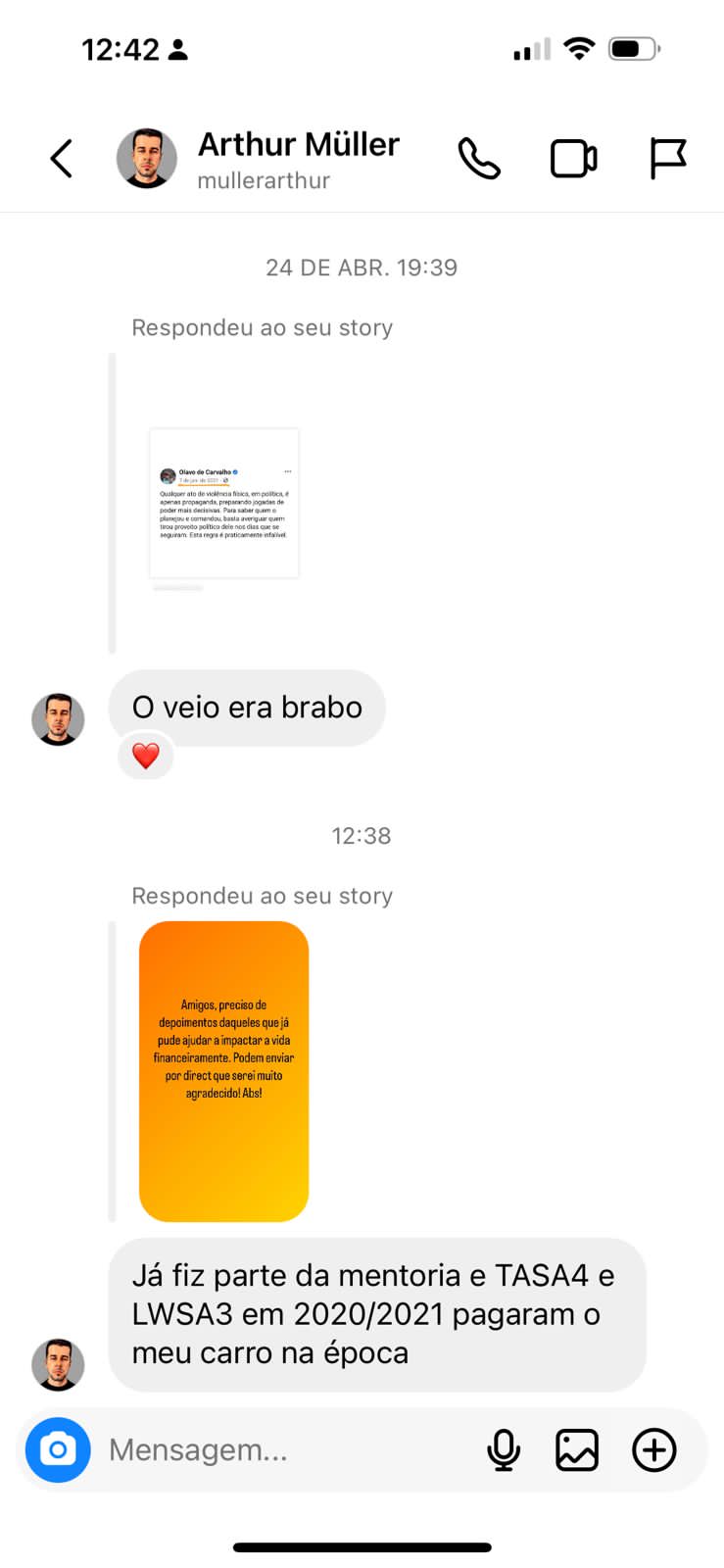This screenshot has width=724, height=1568.
Task: Go back to the direct messages list
Action: [62, 159]
